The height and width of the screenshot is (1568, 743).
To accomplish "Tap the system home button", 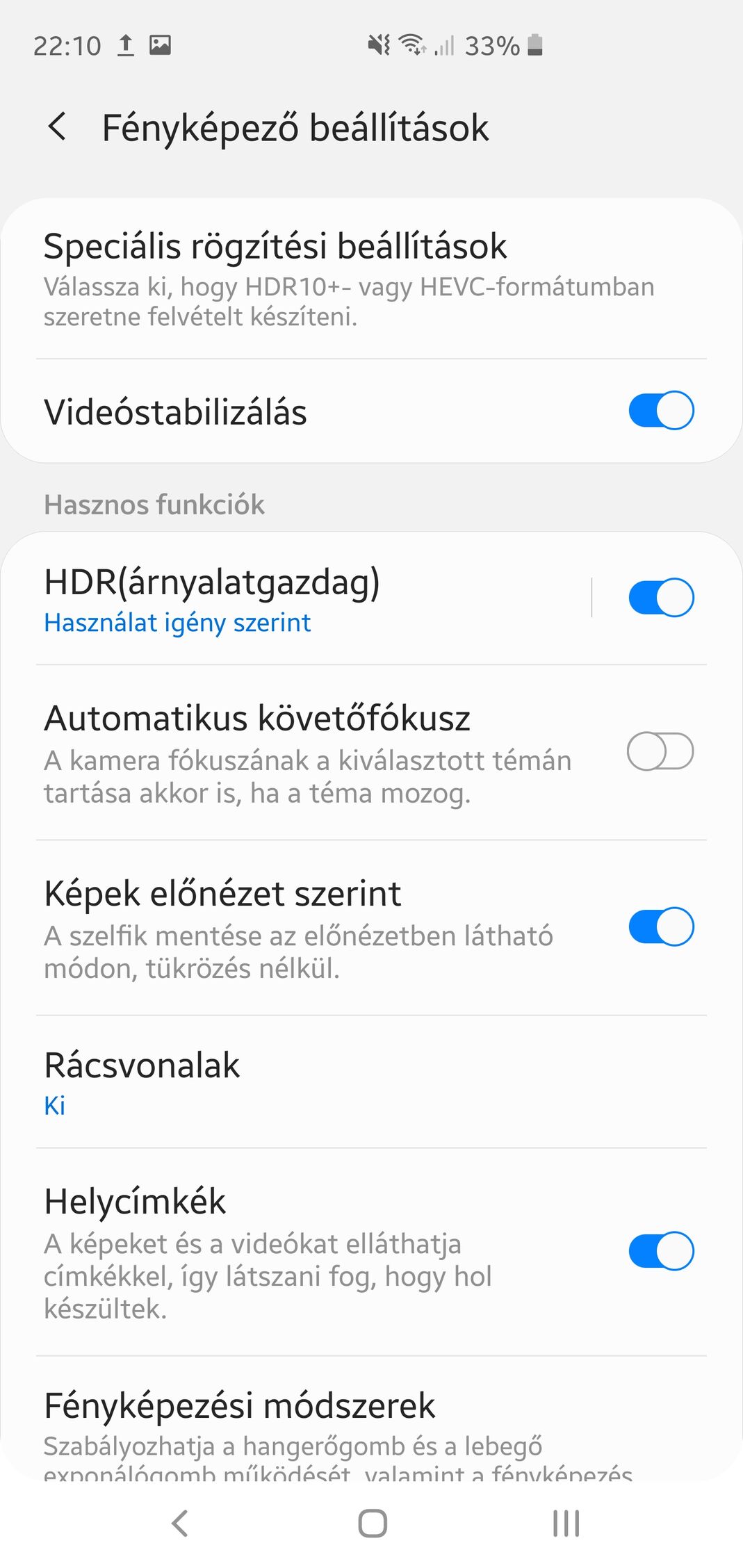I will 373,1524.
